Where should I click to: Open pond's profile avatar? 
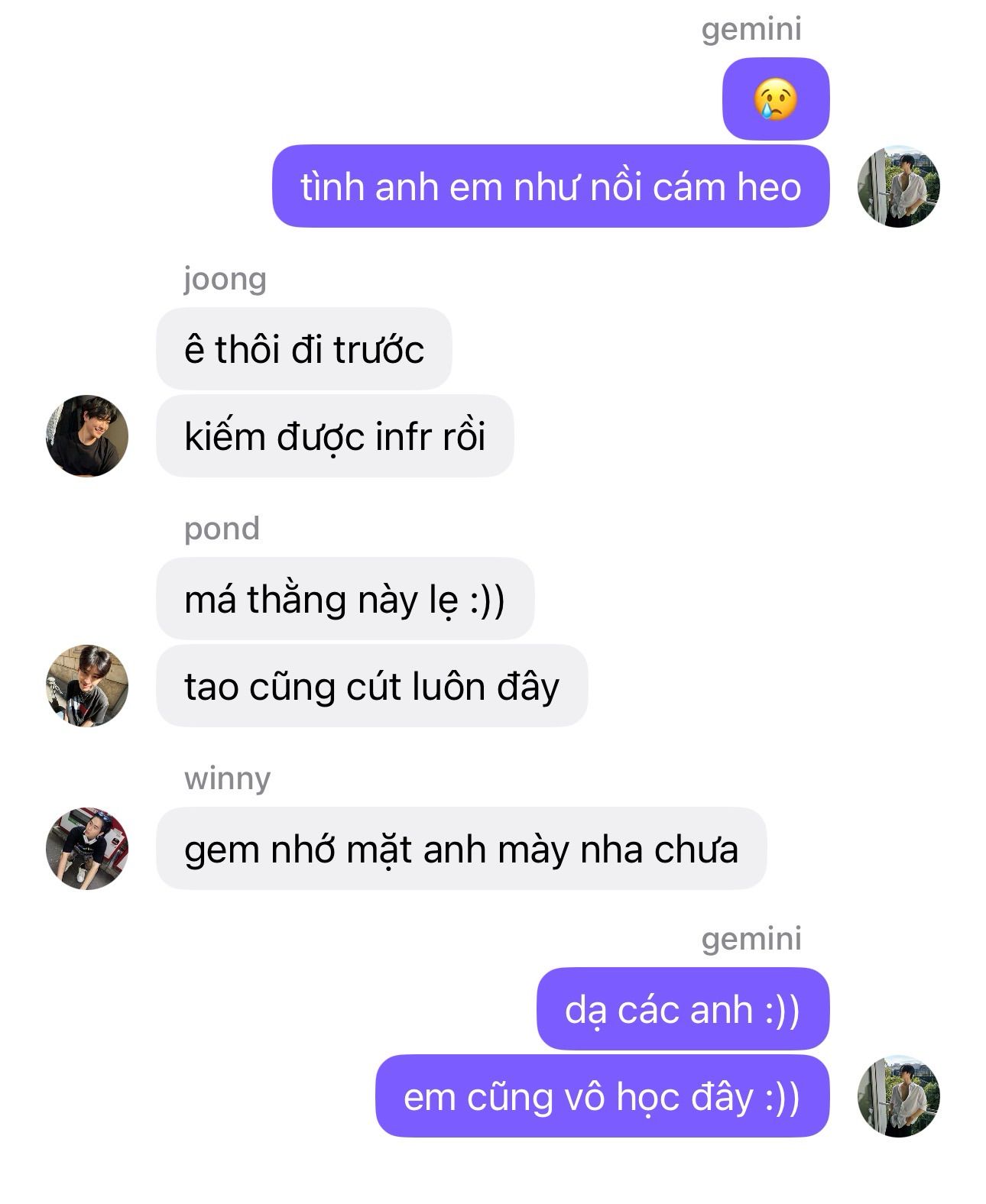86,685
